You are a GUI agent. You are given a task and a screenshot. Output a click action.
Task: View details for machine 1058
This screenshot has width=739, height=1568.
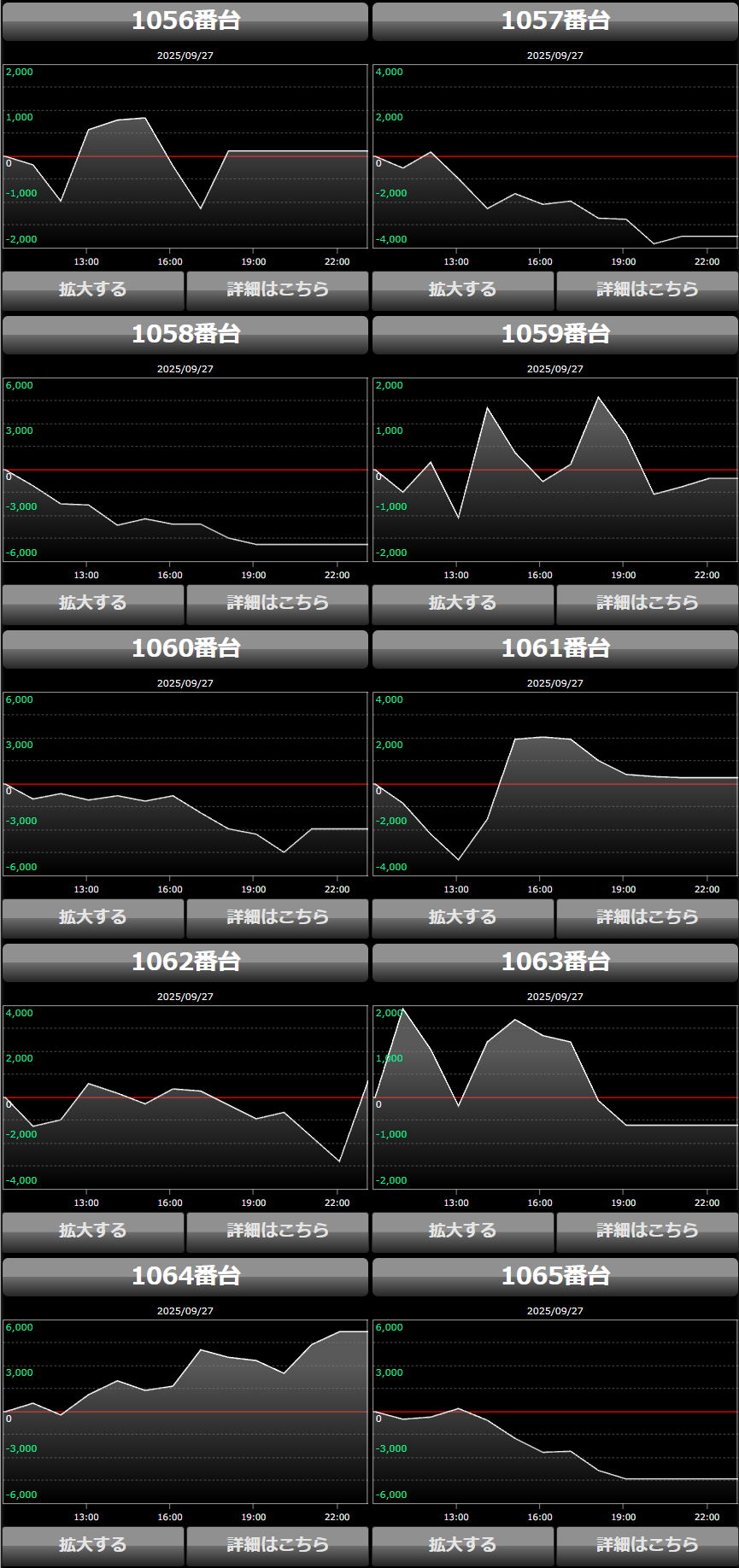click(x=278, y=603)
